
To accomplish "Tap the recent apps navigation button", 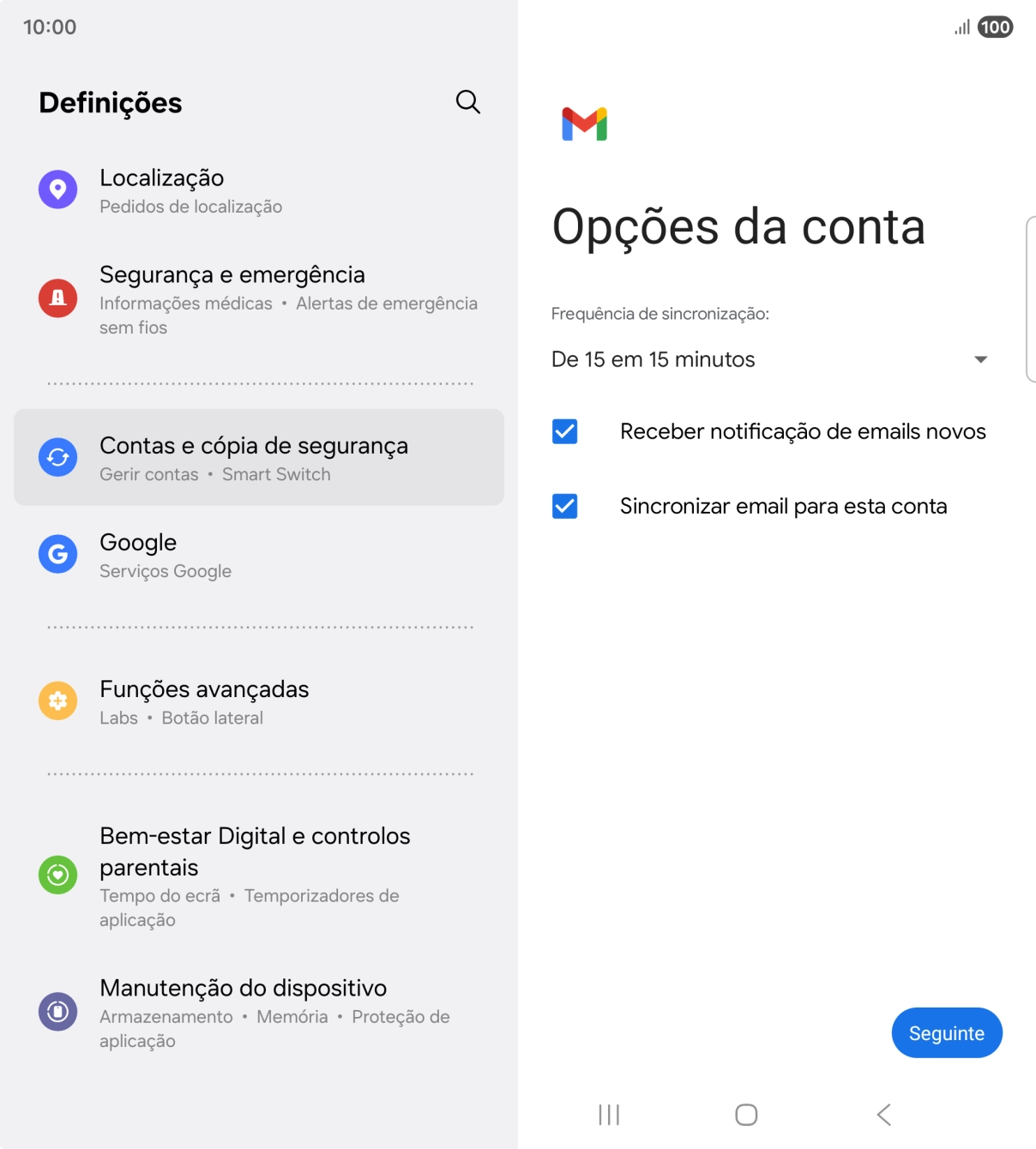I will pyautogui.click(x=608, y=1115).
